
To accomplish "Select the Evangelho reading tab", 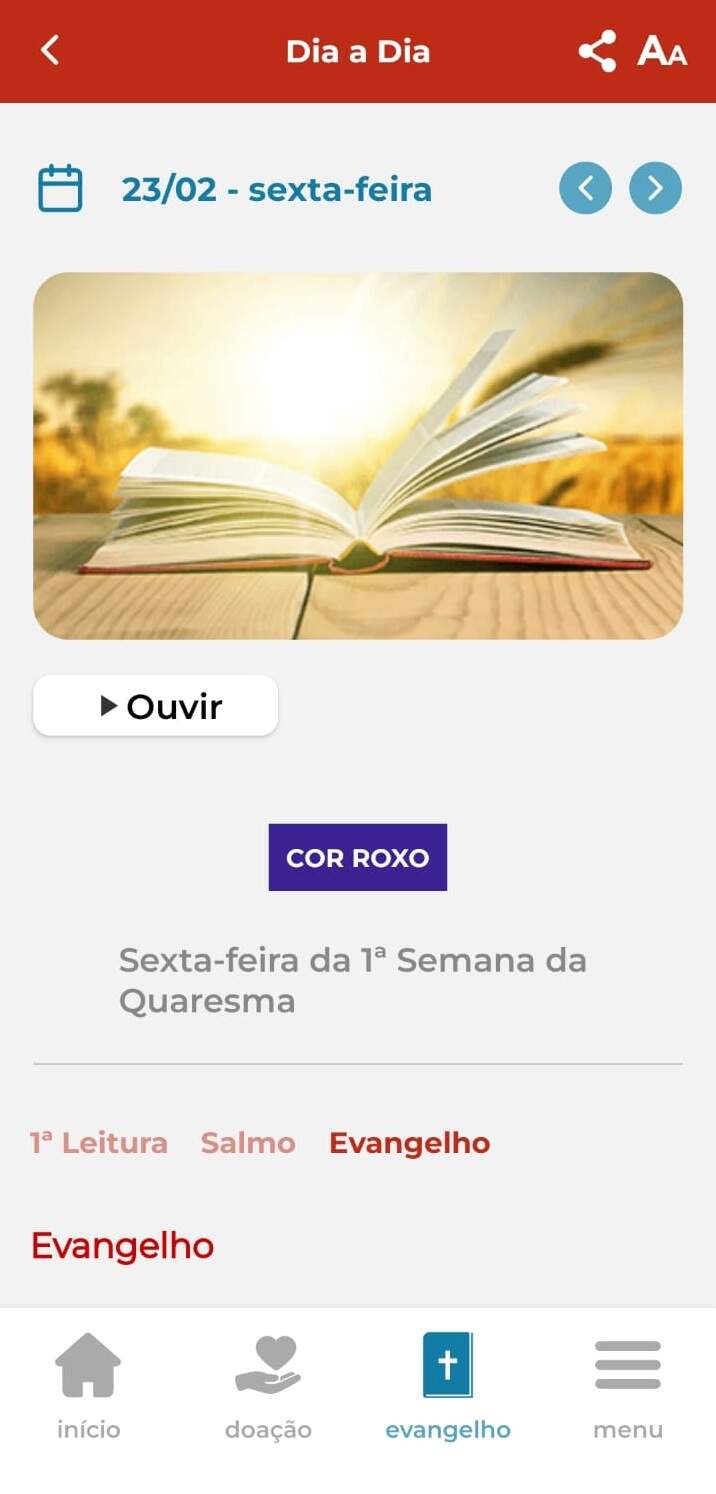I will point(409,1143).
